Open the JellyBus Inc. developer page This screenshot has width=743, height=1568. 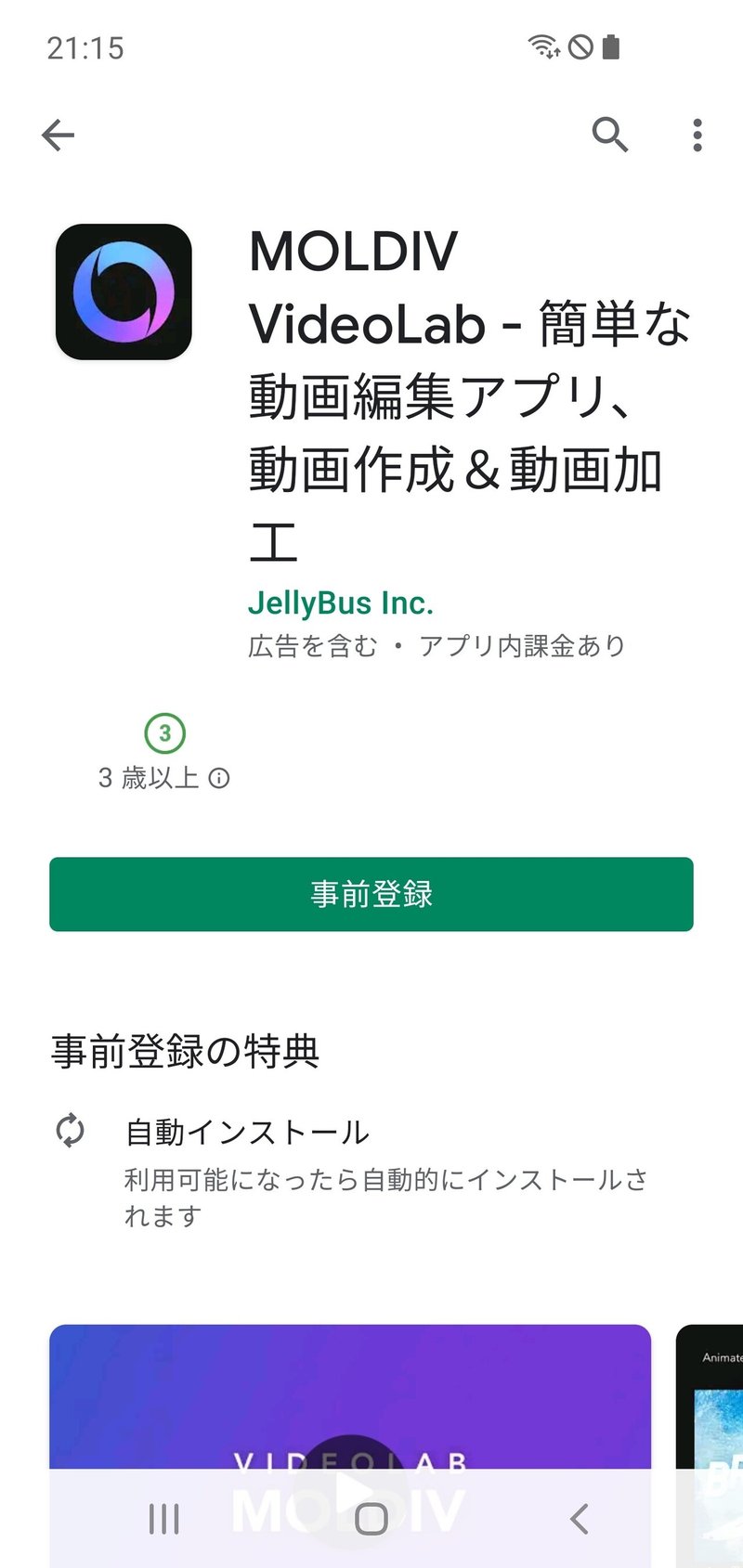coord(340,603)
